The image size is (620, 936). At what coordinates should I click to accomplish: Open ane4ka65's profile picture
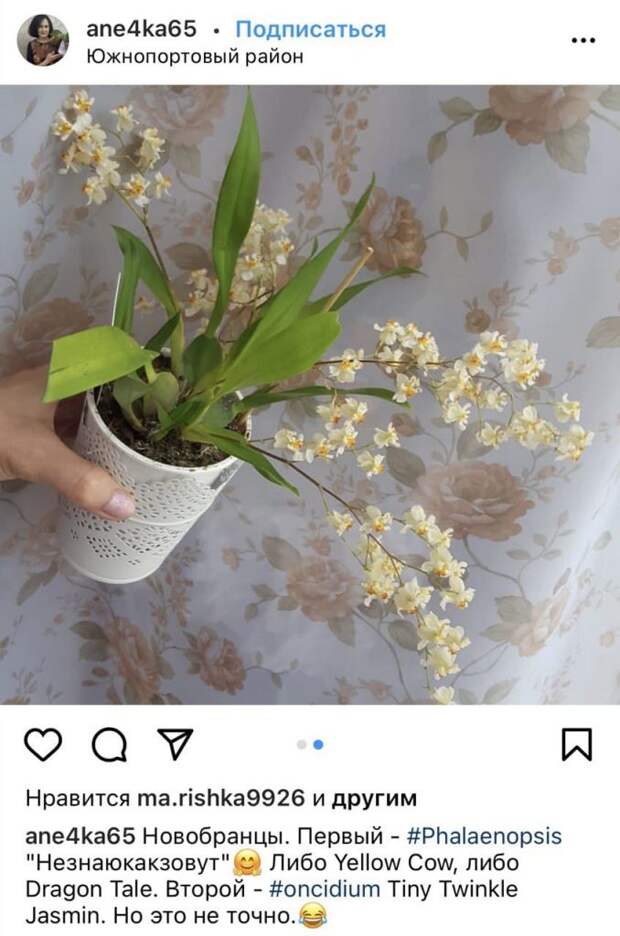(43, 41)
